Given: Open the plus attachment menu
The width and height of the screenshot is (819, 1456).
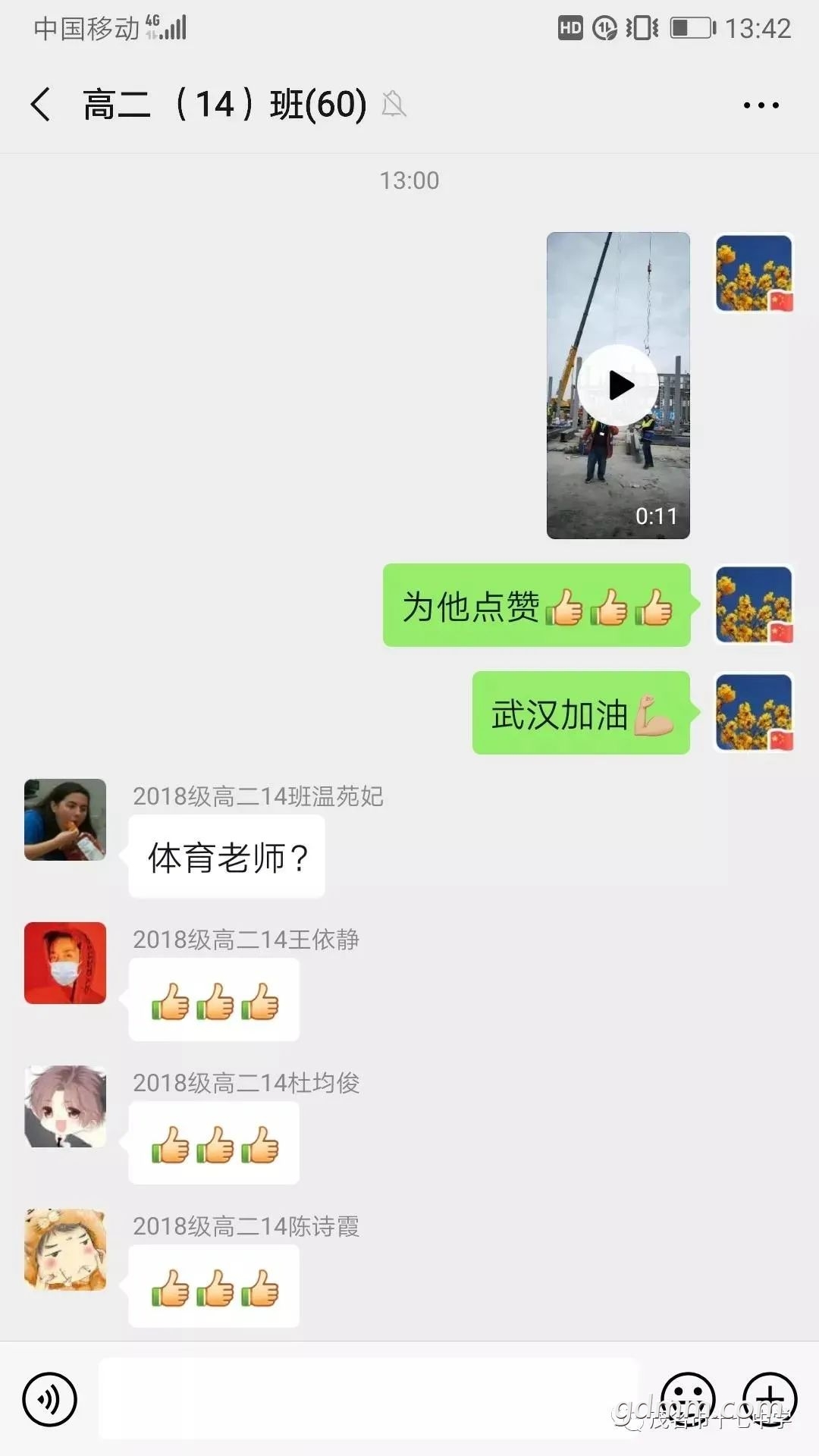Looking at the screenshot, I should [x=769, y=1398].
